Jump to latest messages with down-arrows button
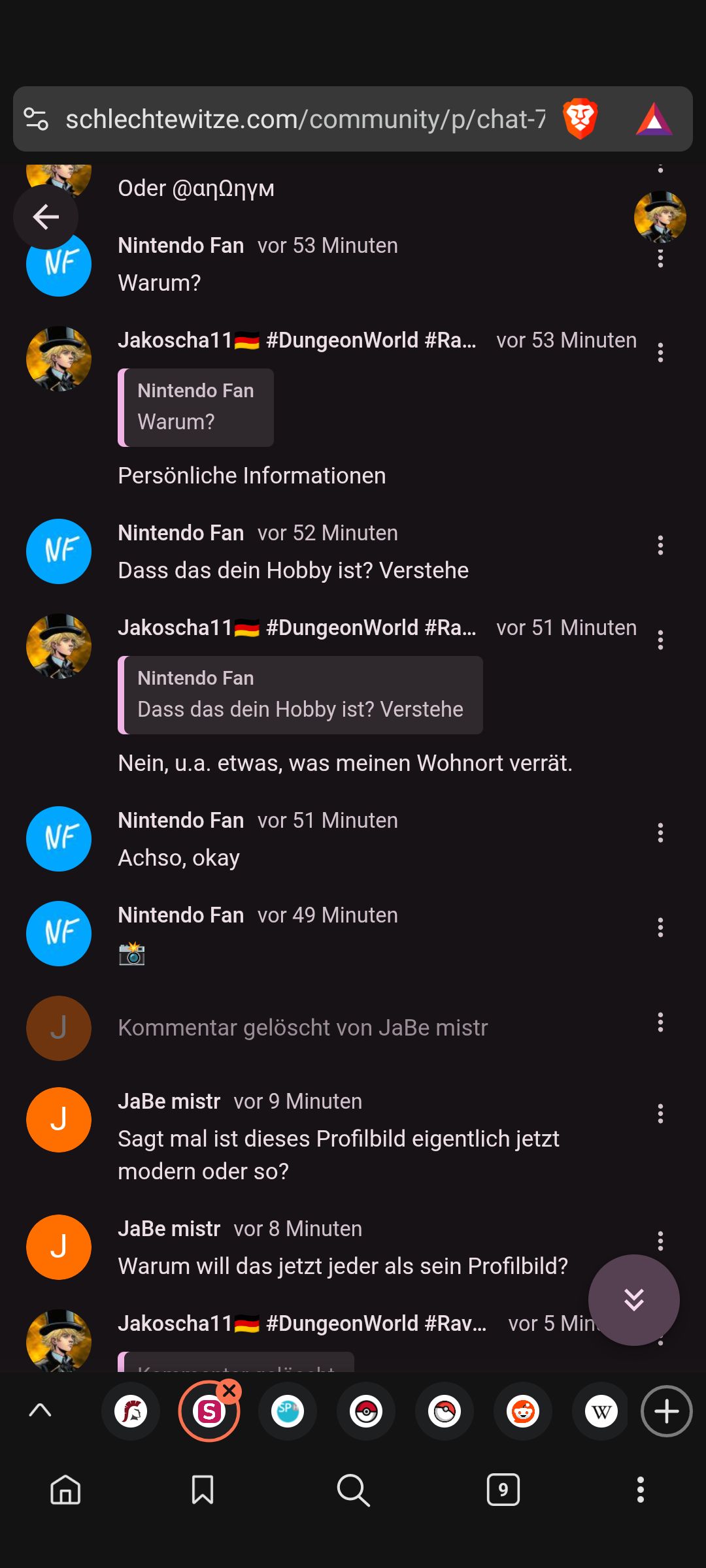Image resolution: width=706 pixels, height=1568 pixels. coord(633,1299)
